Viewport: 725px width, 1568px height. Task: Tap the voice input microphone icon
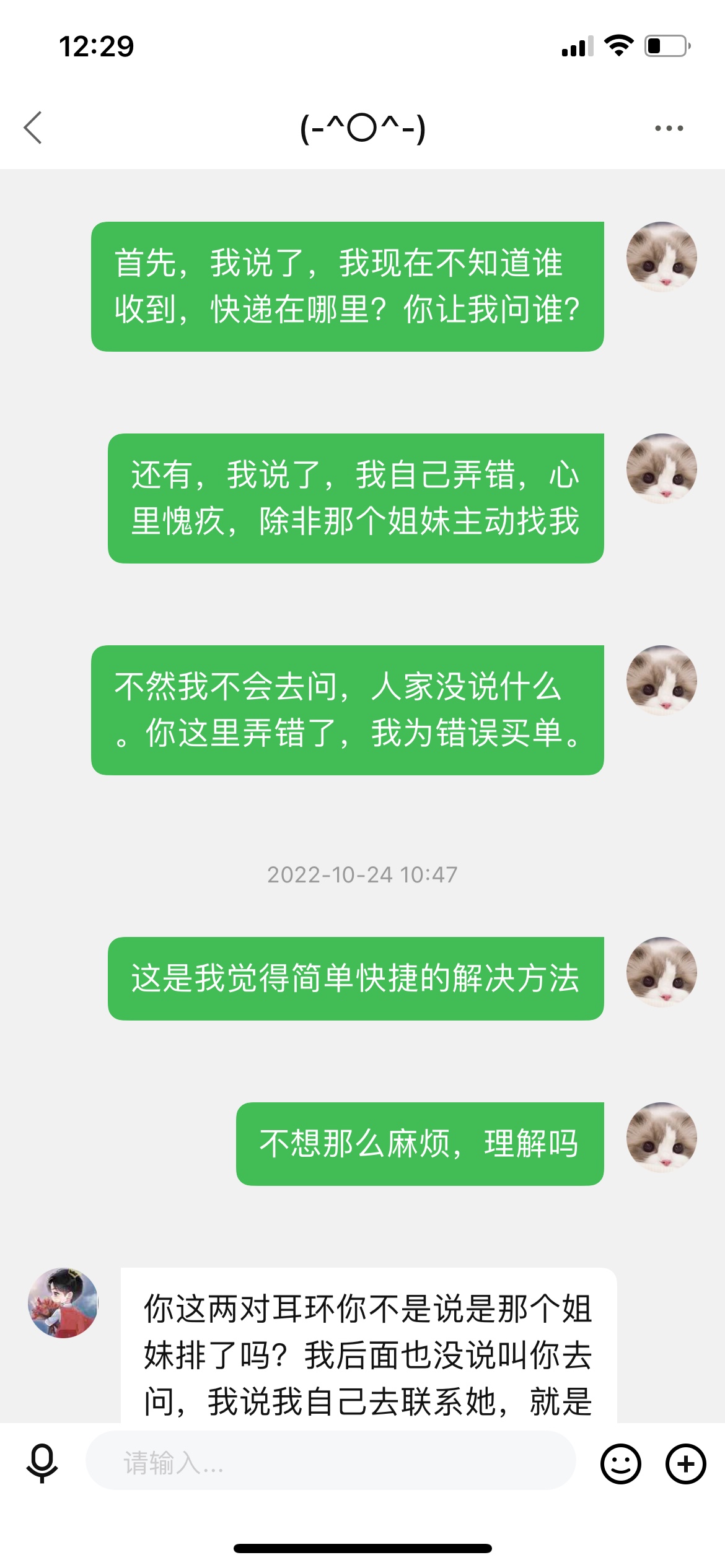[x=42, y=1463]
